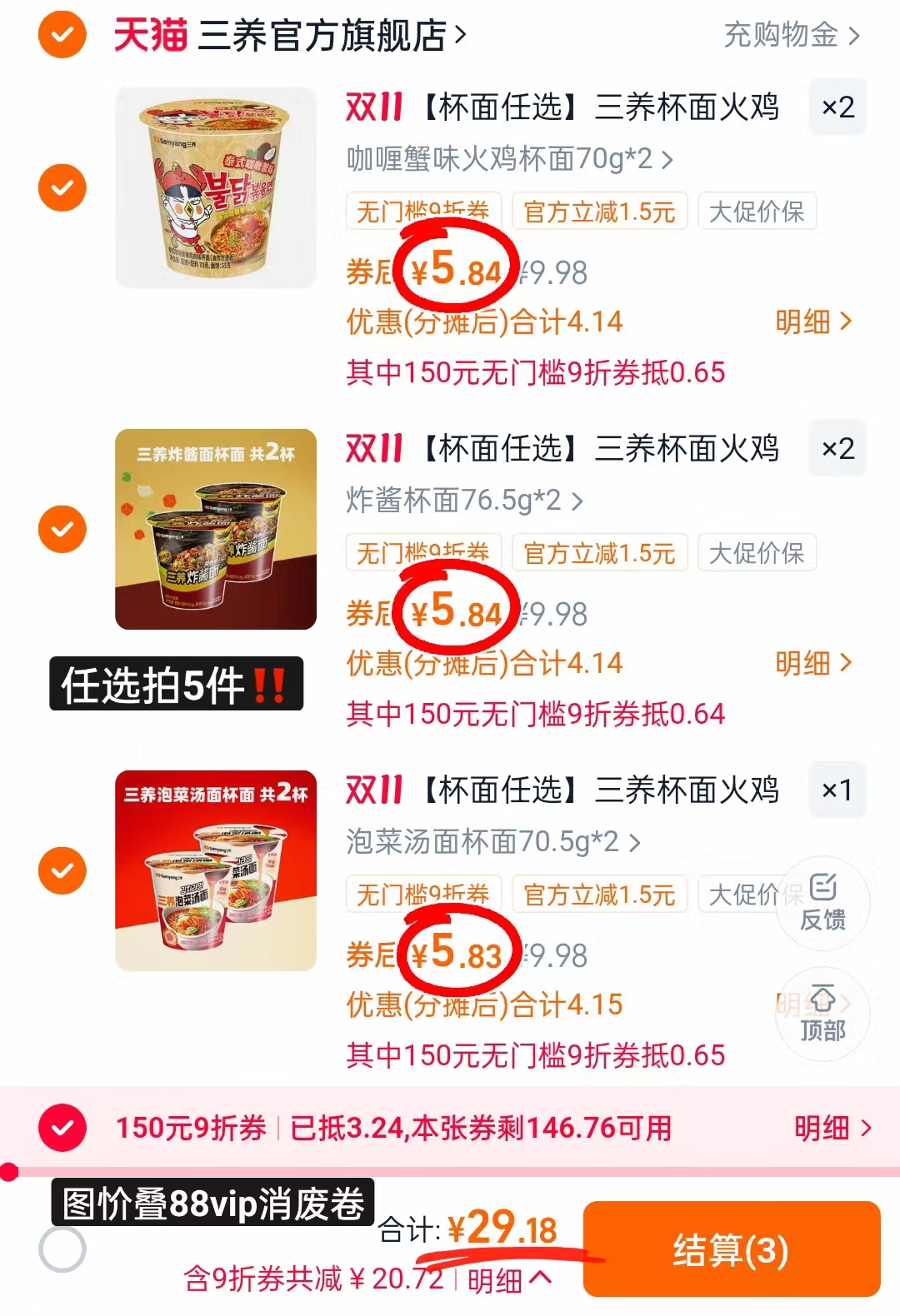Viewport: 900px width, 1316px height.
Task: Open the feedback (反馈) panel icon
Action: [823, 902]
